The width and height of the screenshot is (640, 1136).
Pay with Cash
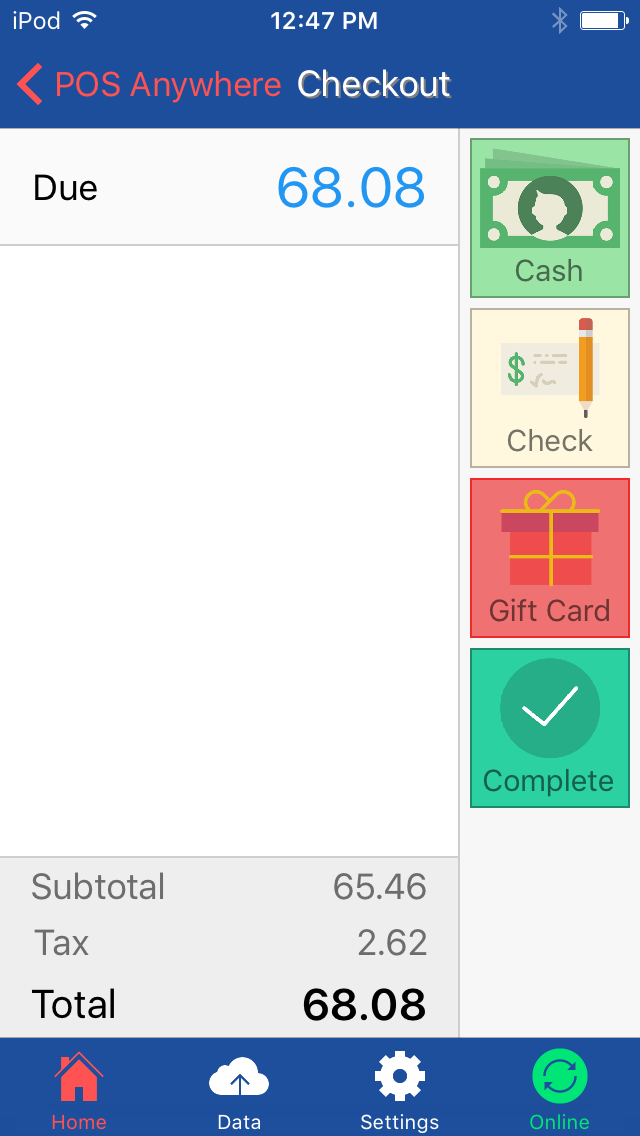coord(549,218)
